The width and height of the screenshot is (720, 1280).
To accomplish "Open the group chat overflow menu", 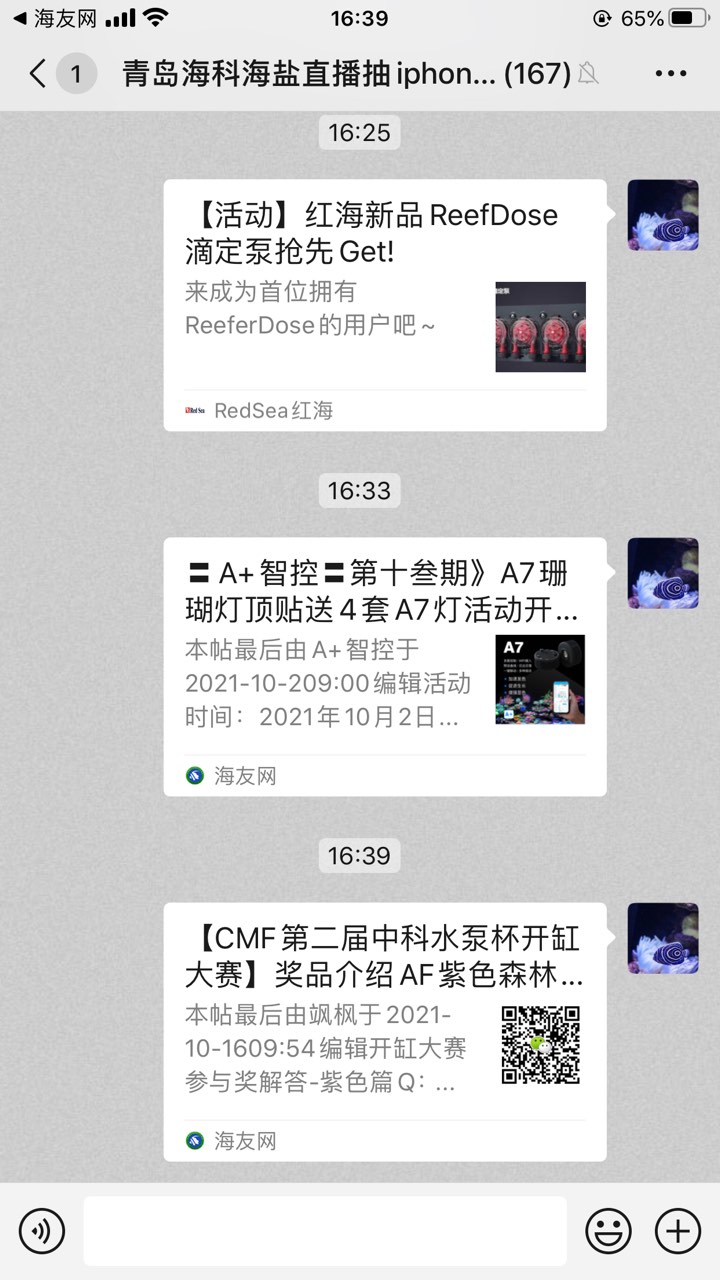I will coord(670,73).
